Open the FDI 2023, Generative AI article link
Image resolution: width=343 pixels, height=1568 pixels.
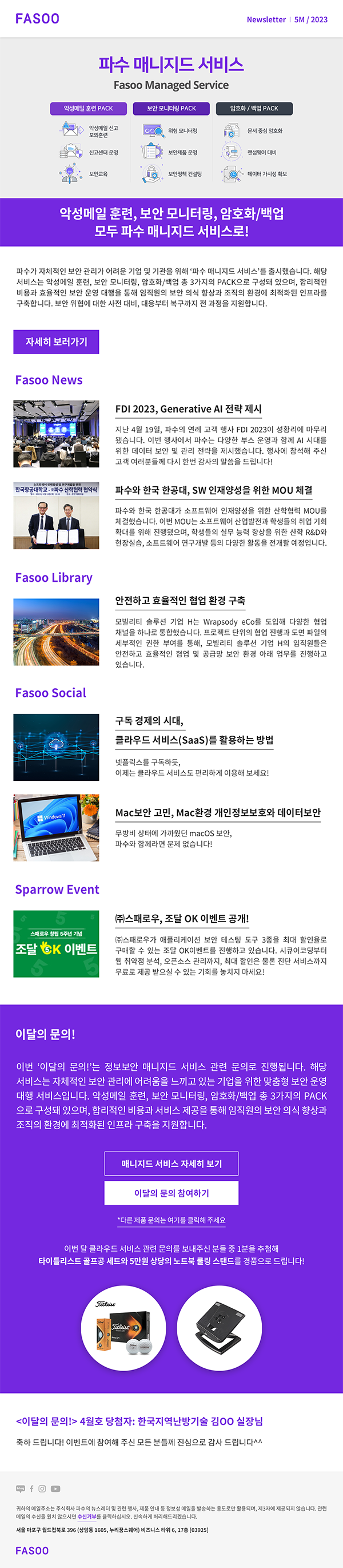pos(188,409)
